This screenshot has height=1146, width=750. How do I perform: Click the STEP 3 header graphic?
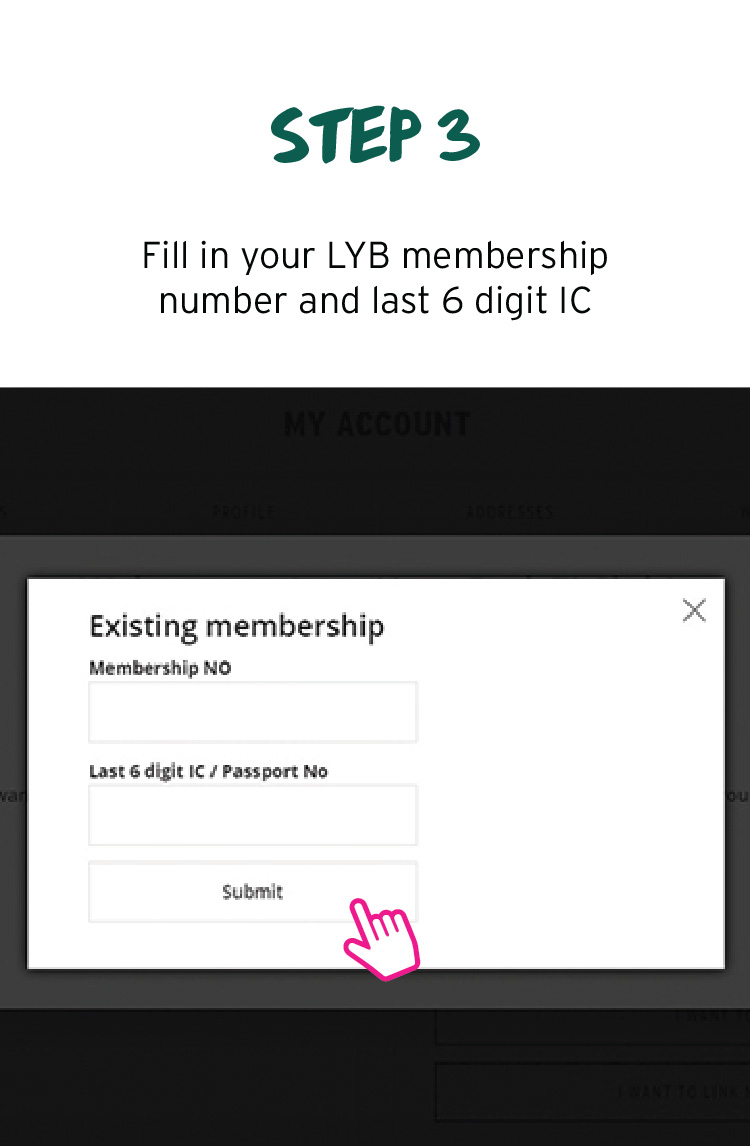coord(375,137)
